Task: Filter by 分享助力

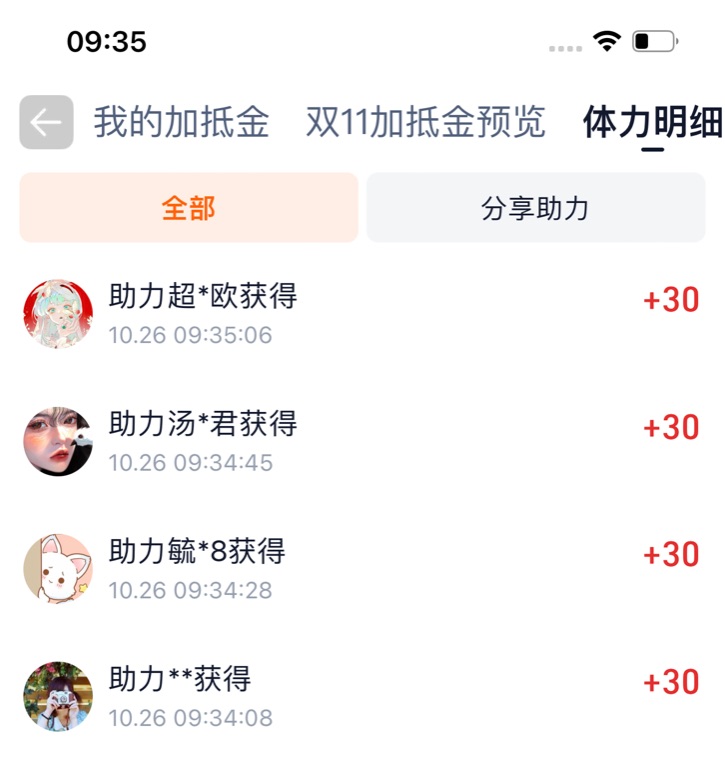Action: click(535, 208)
